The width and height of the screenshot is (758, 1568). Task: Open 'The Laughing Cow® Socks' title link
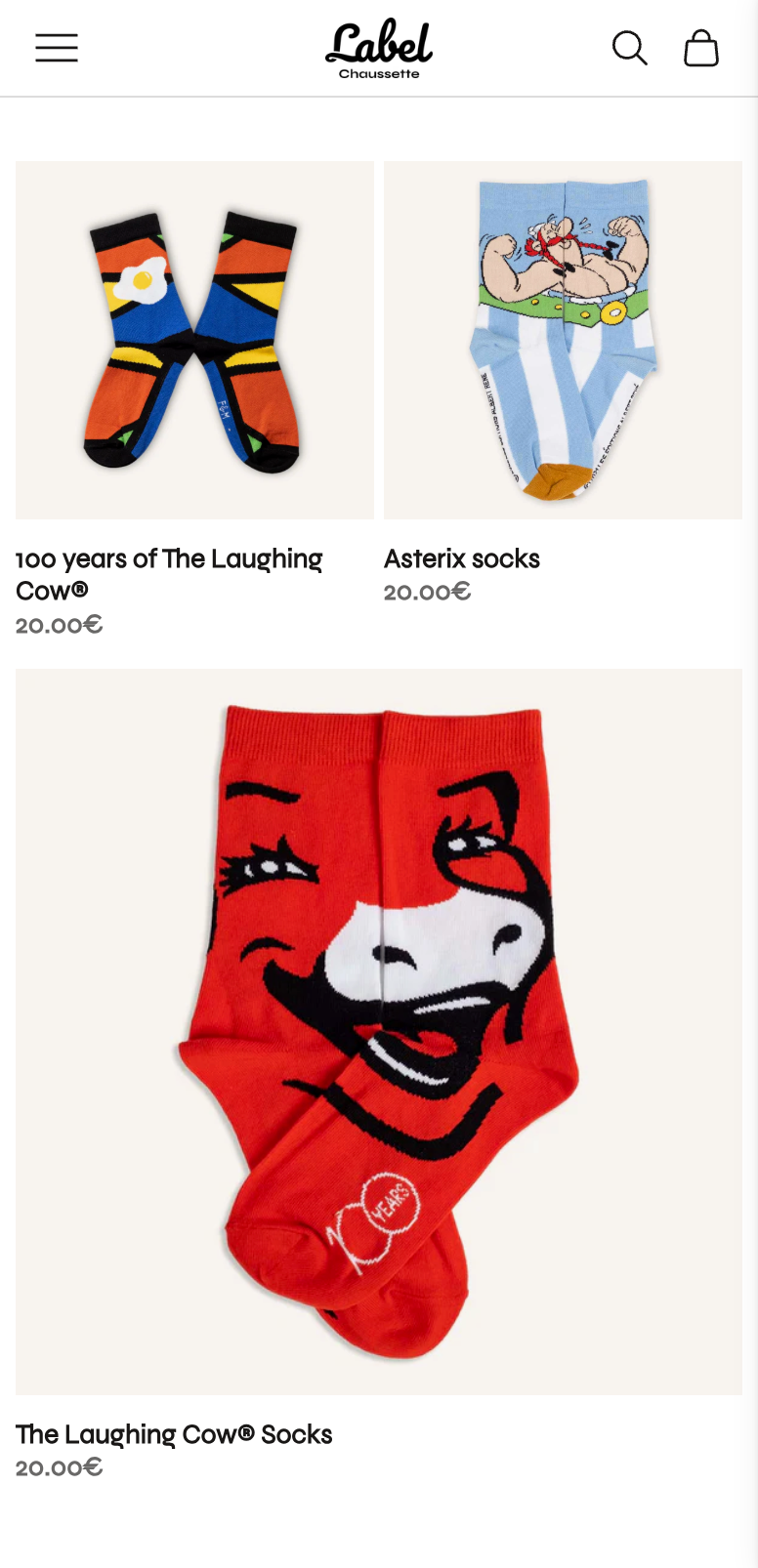point(174,1434)
